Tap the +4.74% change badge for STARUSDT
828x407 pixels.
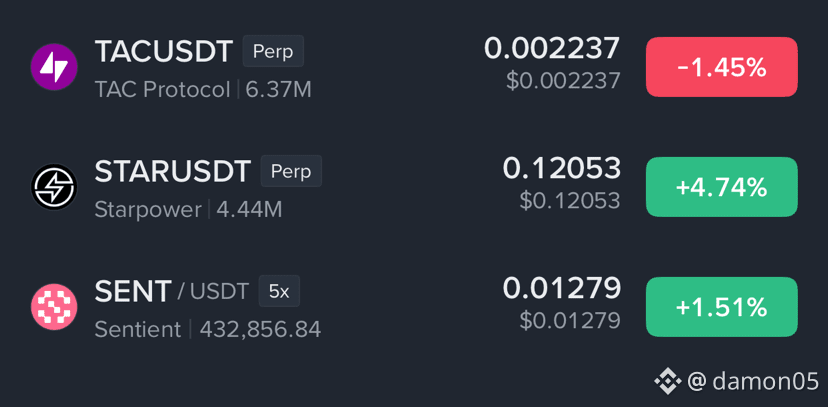721,187
